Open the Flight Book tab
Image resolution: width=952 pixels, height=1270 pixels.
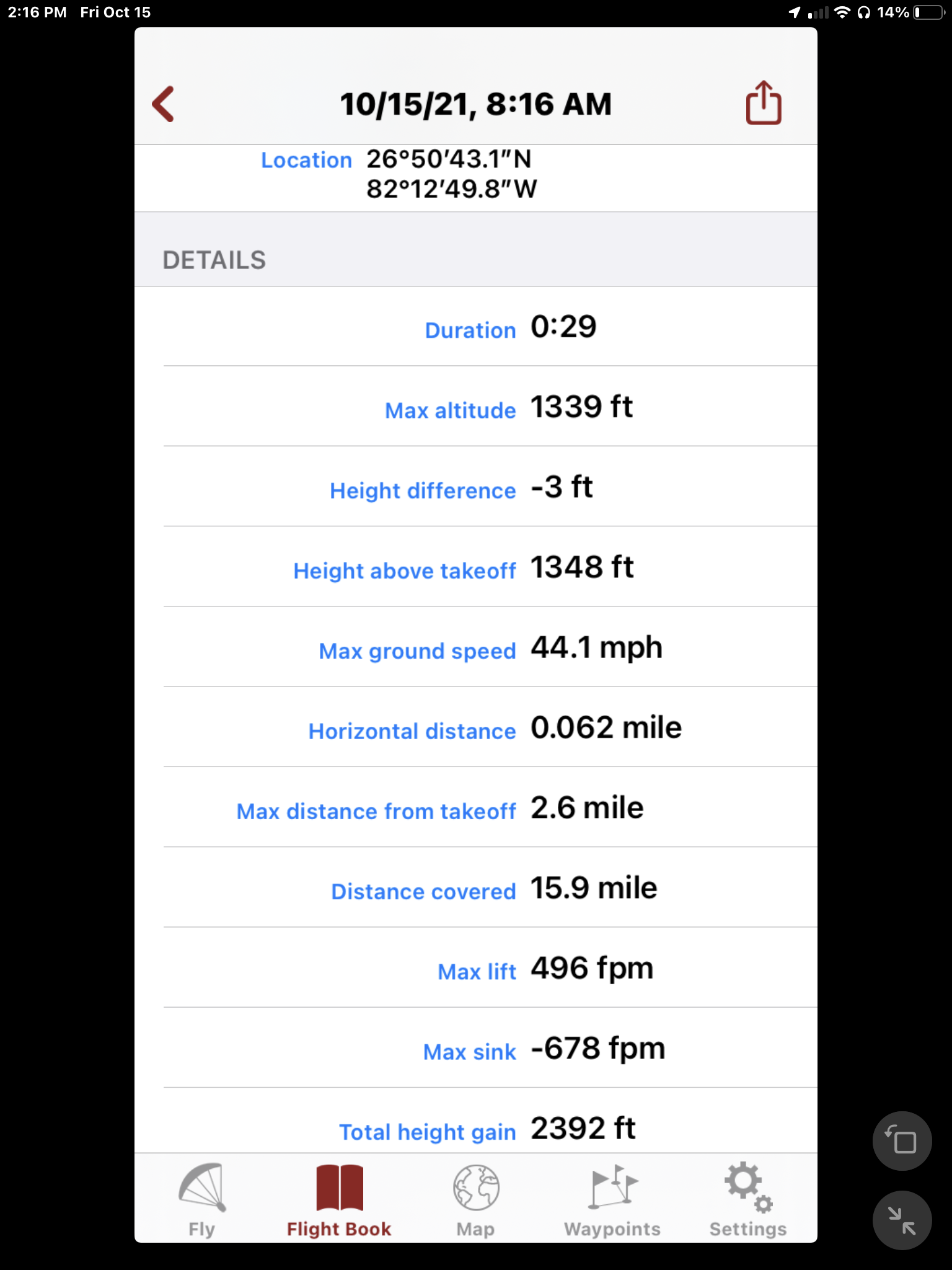pos(339,1199)
